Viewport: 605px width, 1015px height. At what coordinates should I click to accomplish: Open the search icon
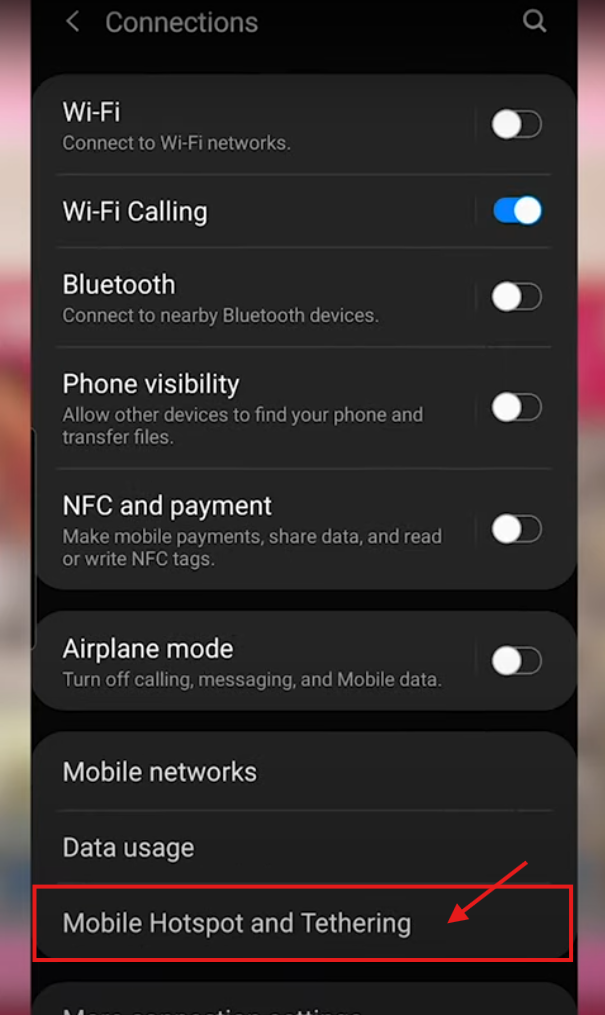point(535,21)
